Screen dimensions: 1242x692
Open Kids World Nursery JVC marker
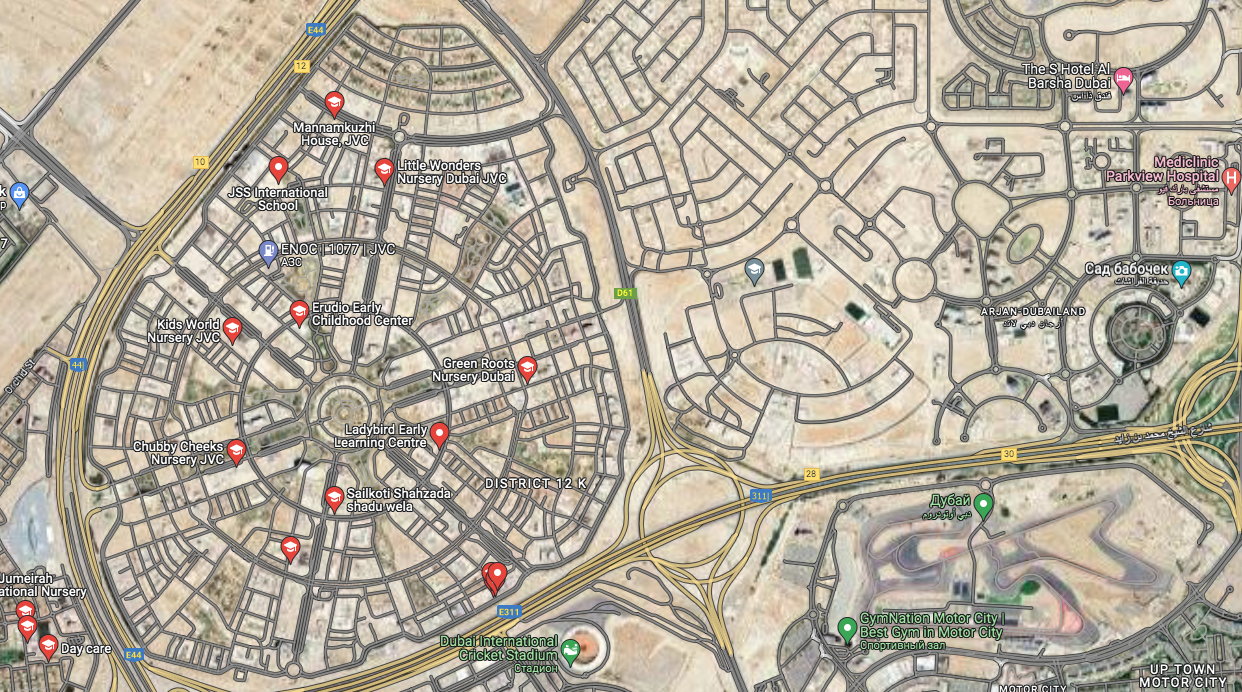(x=232, y=329)
